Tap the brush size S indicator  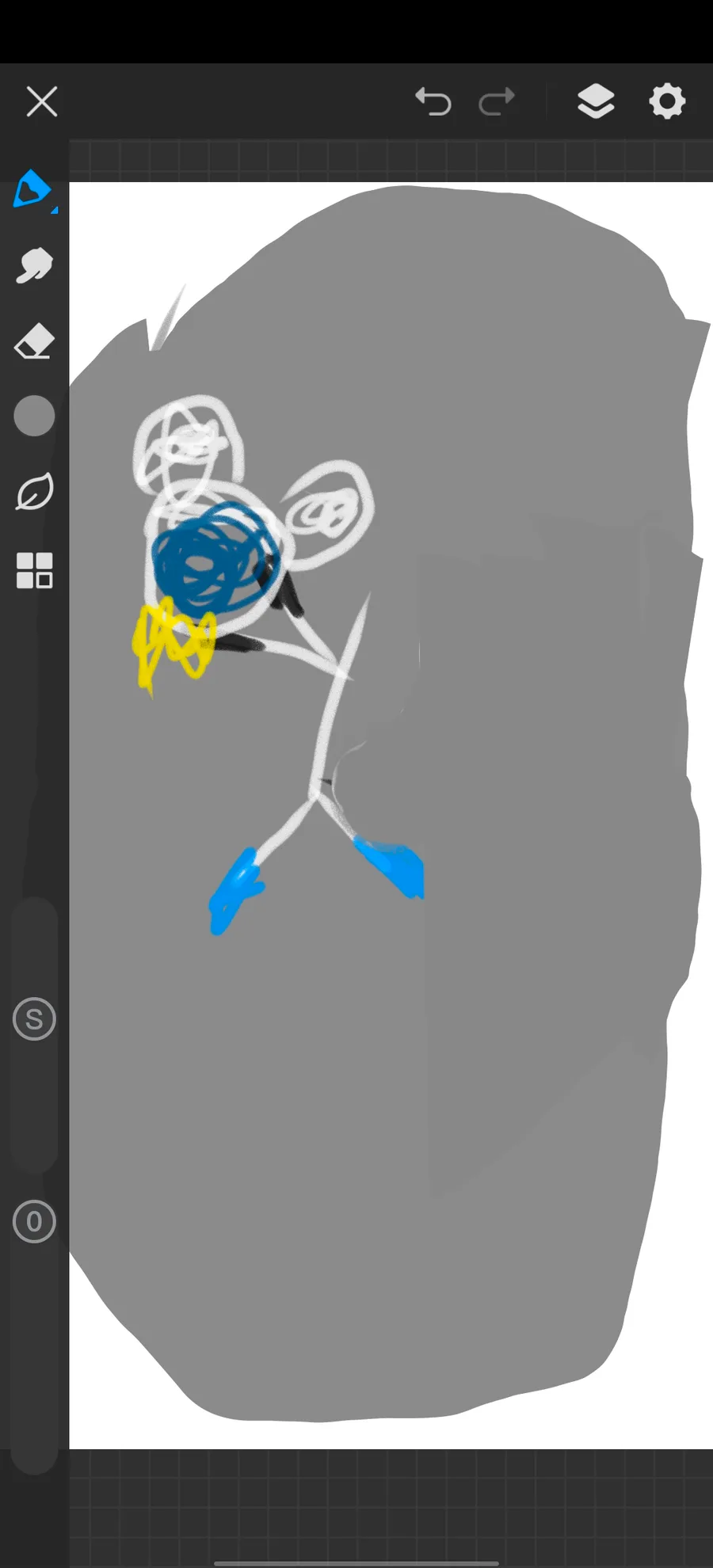(x=34, y=1018)
